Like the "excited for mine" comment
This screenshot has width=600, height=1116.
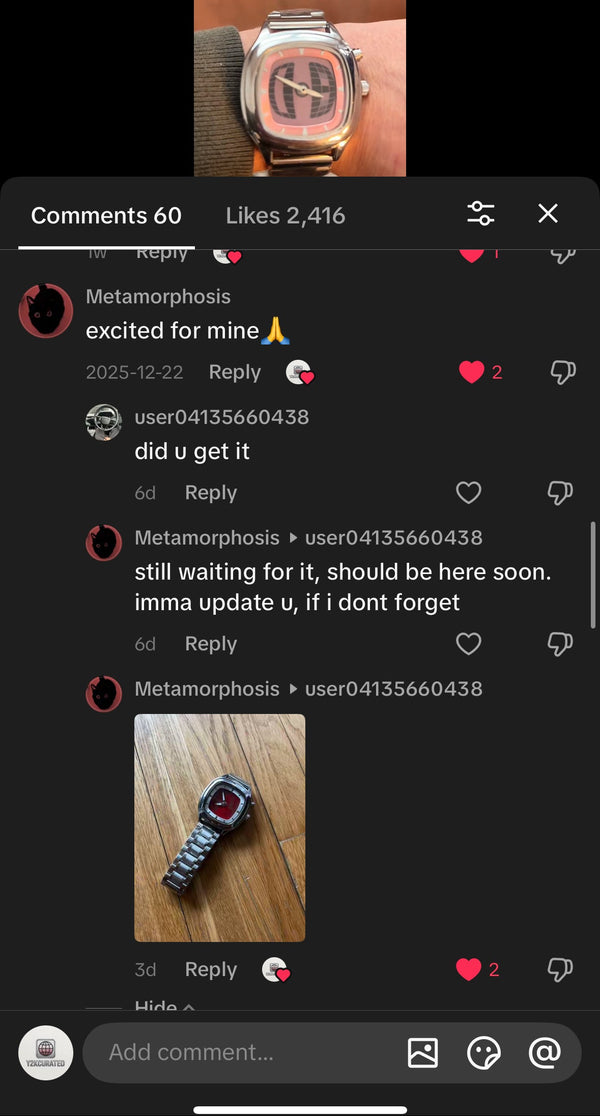point(471,372)
